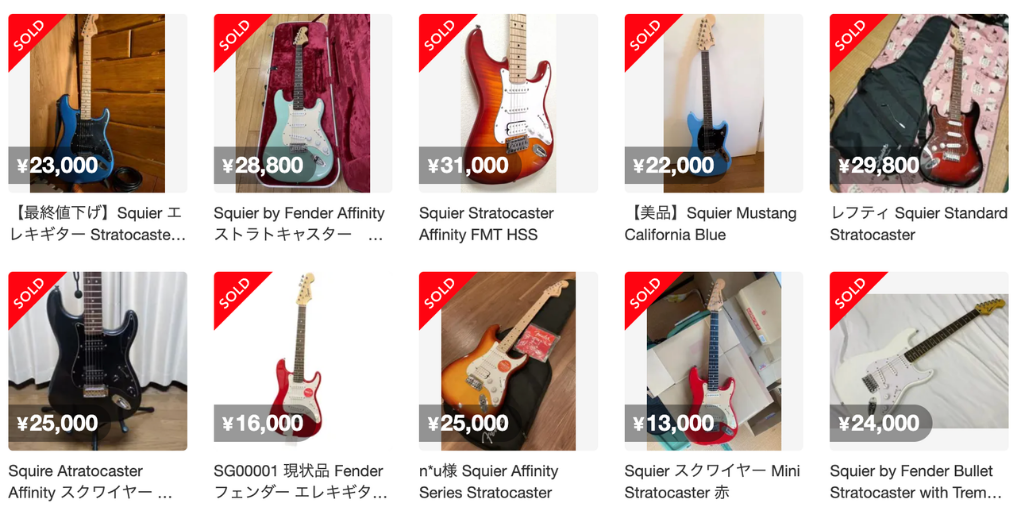Open the ¥23,000 blue Squier Stratocaster listing
This screenshot has width=1017, height=505.
tap(97, 103)
